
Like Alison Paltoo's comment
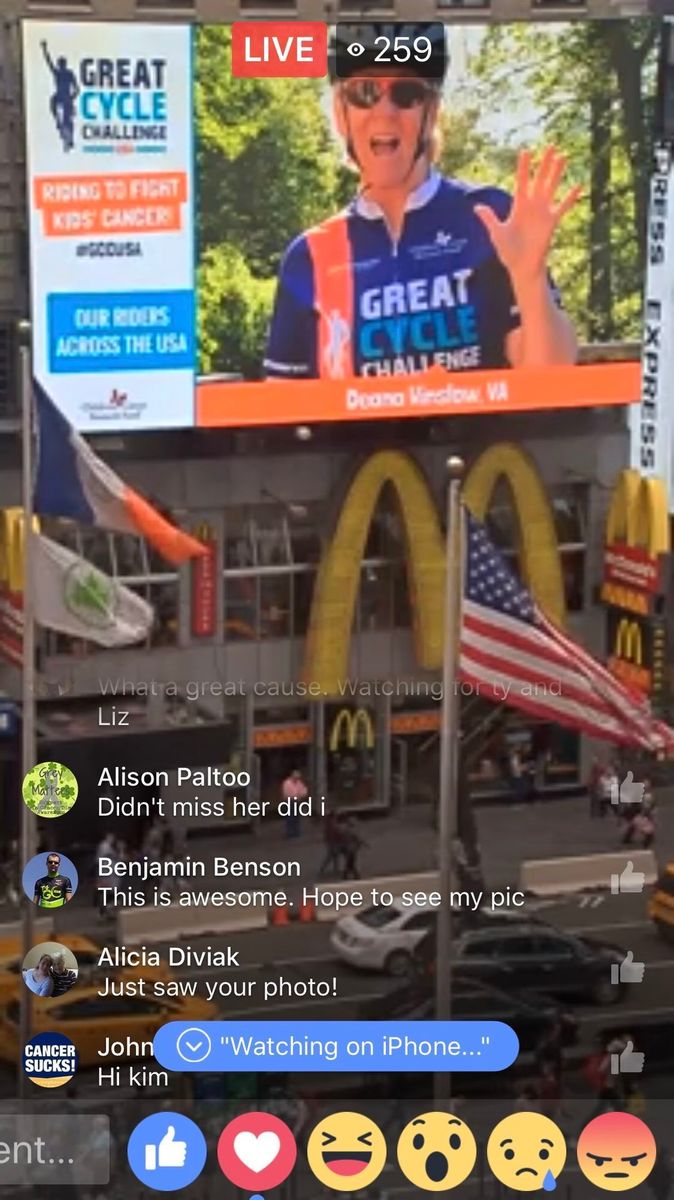coord(628,789)
